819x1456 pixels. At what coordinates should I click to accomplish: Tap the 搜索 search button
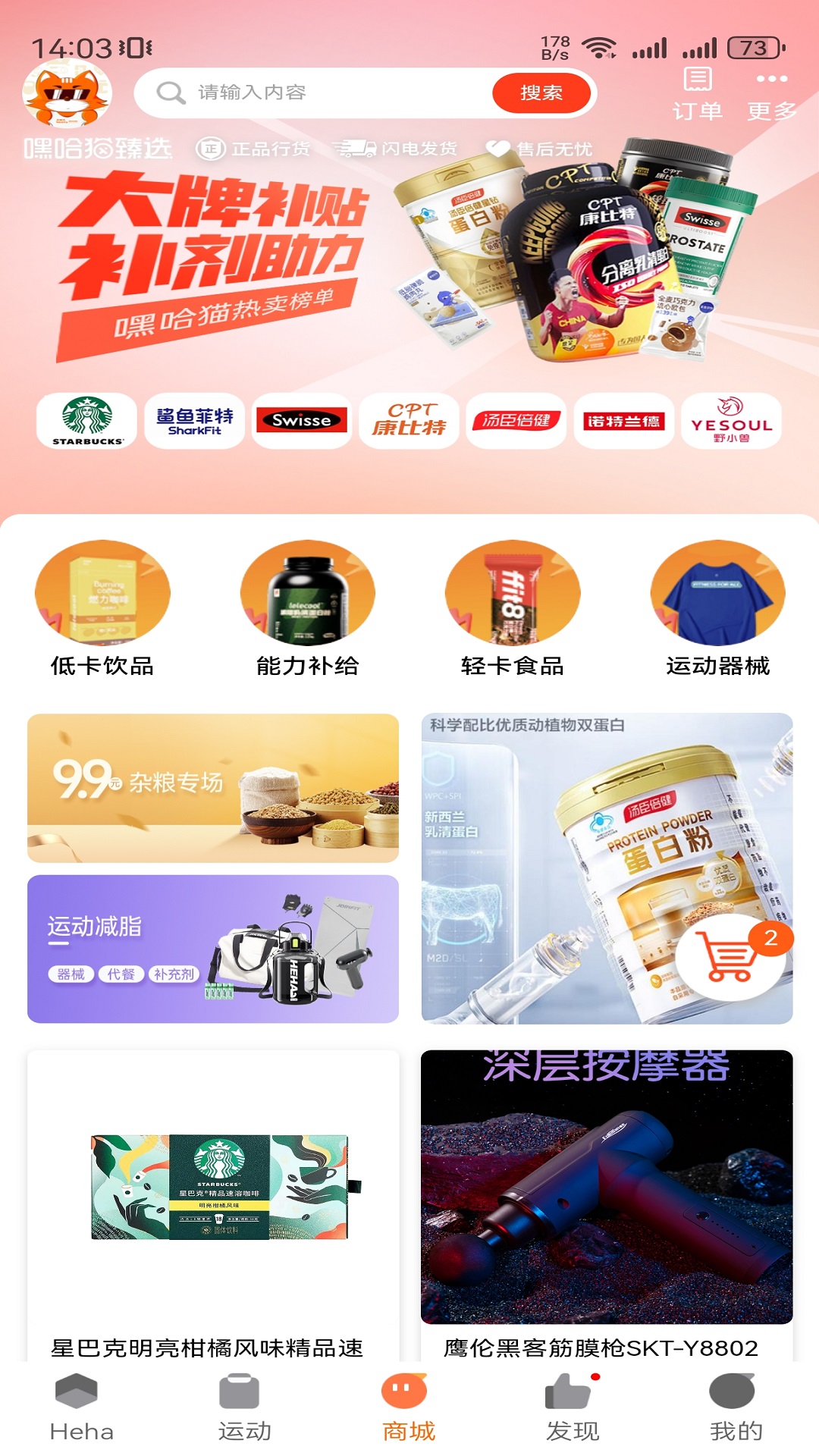click(x=543, y=93)
